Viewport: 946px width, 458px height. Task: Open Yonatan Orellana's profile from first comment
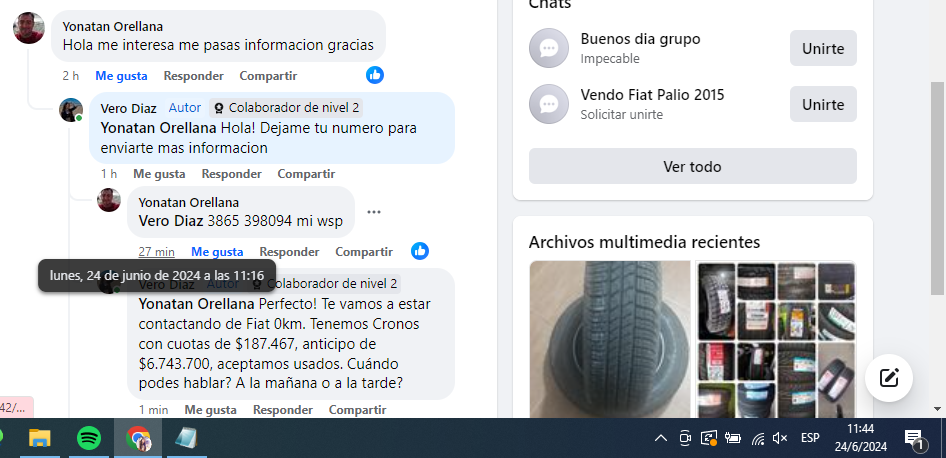click(112, 26)
